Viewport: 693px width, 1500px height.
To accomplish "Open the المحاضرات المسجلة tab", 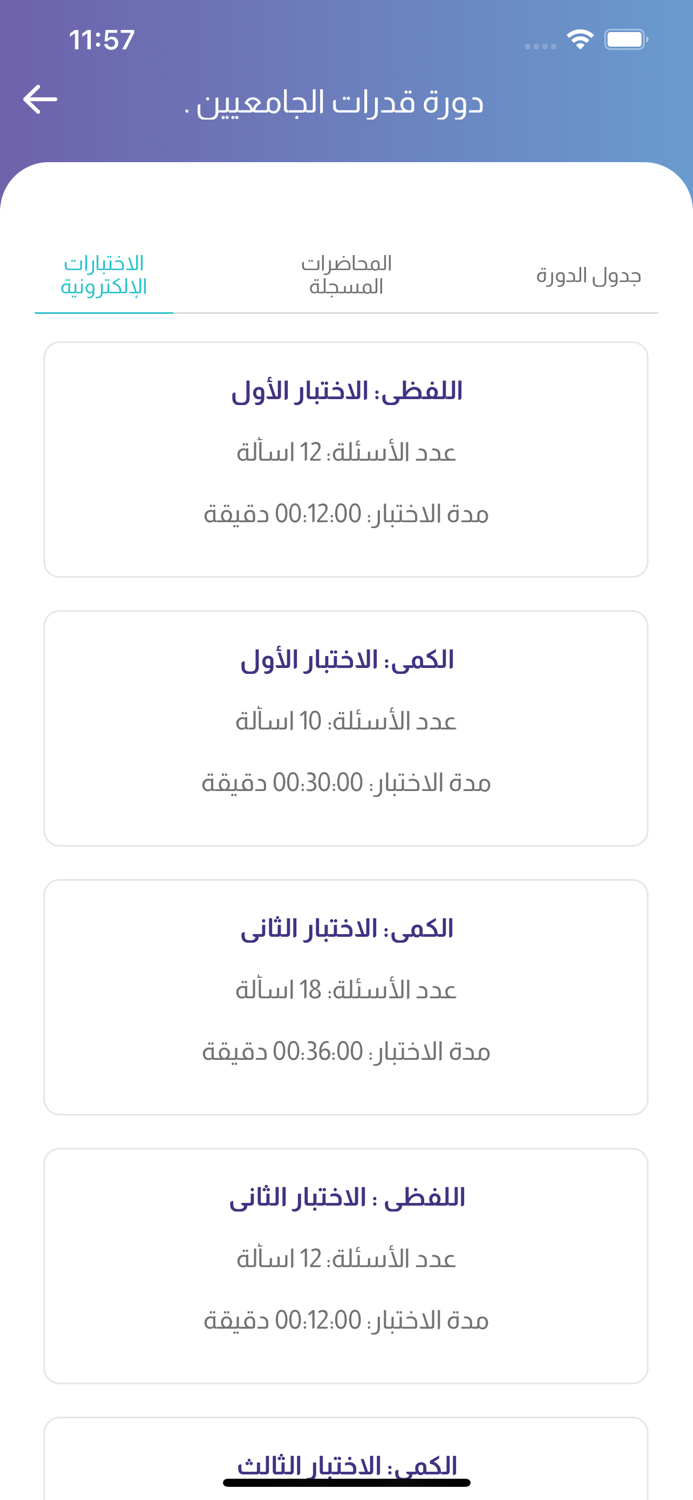I will coord(346,275).
